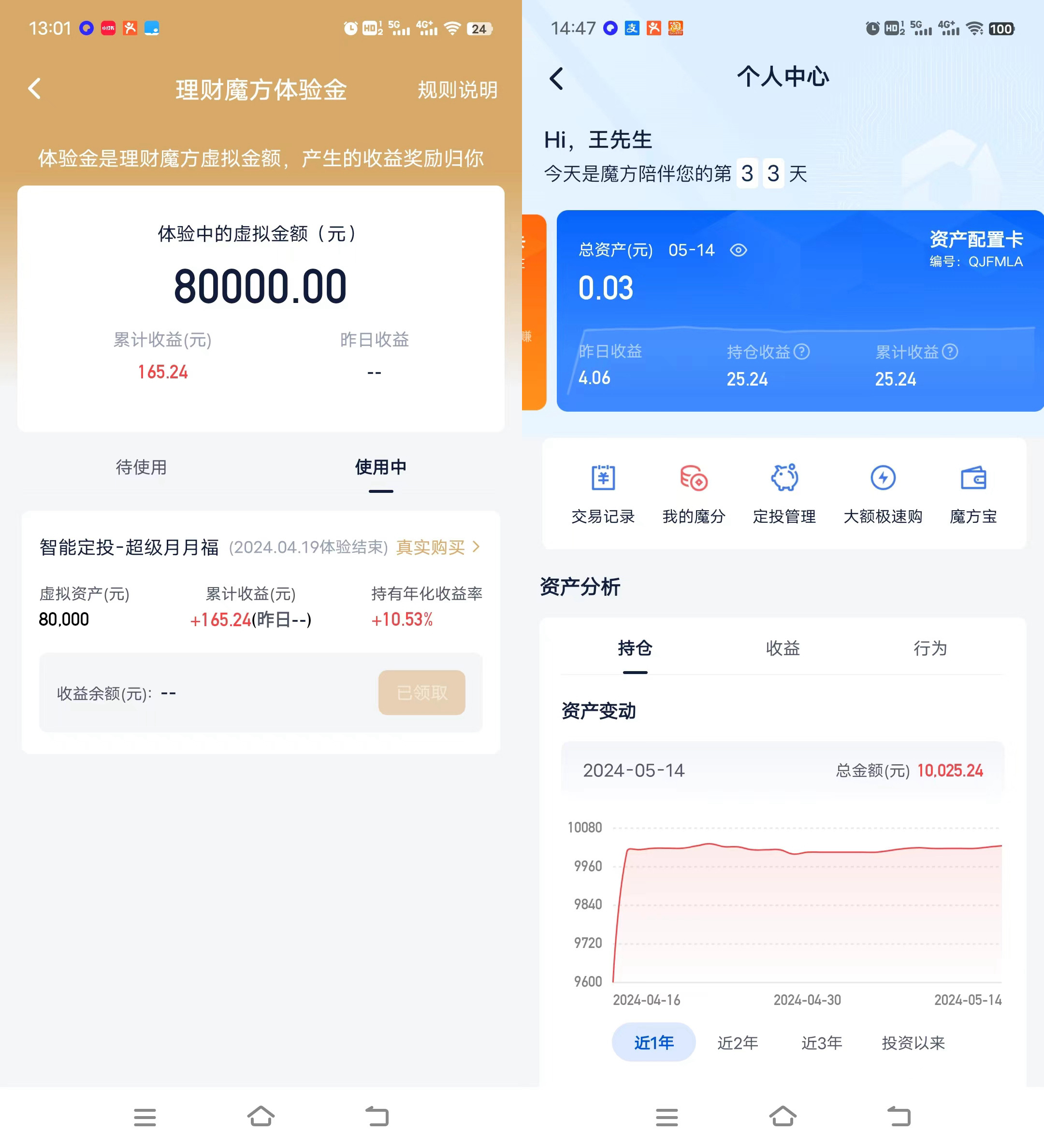Choose the 近2年 chart range
Screen dimensions: 1044x1148
pos(737,1043)
